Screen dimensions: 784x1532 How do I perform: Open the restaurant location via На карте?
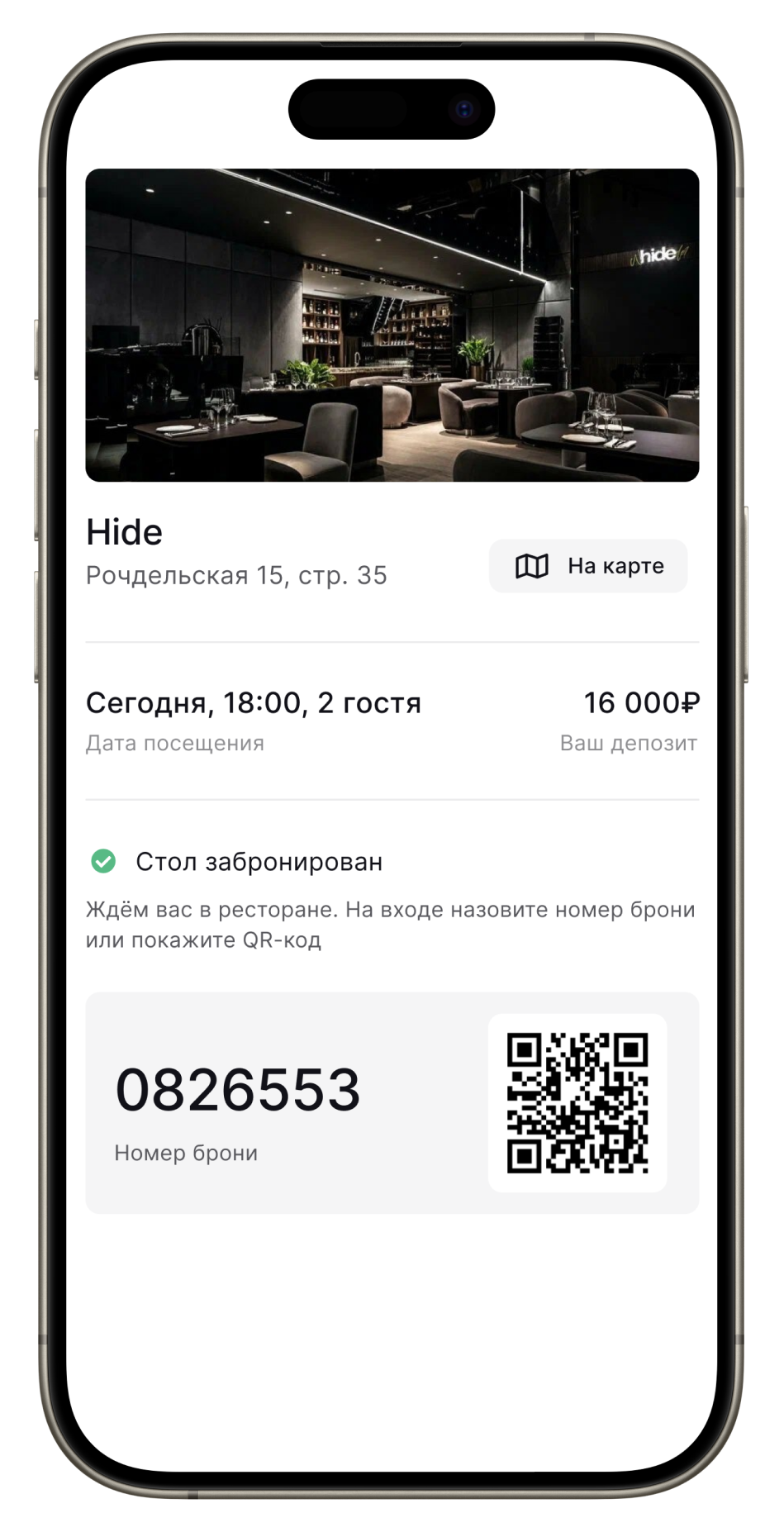coord(588,566)
